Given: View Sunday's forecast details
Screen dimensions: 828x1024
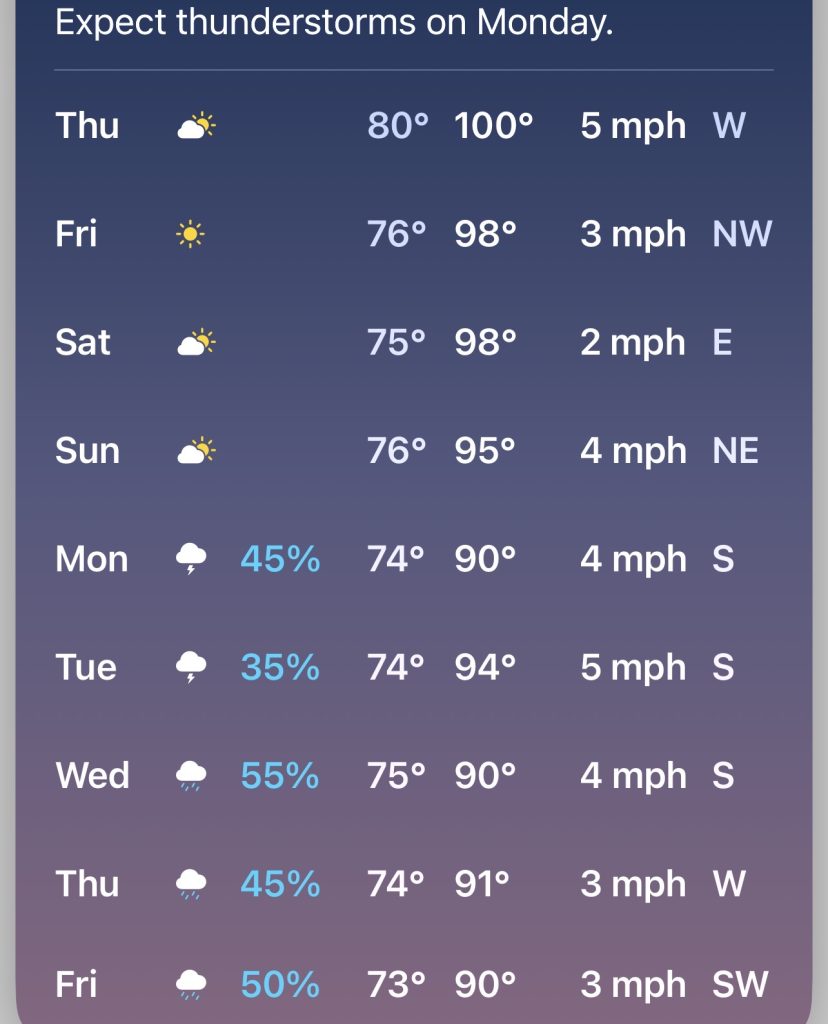Looking at the screenshot, I should coord(414,450).
